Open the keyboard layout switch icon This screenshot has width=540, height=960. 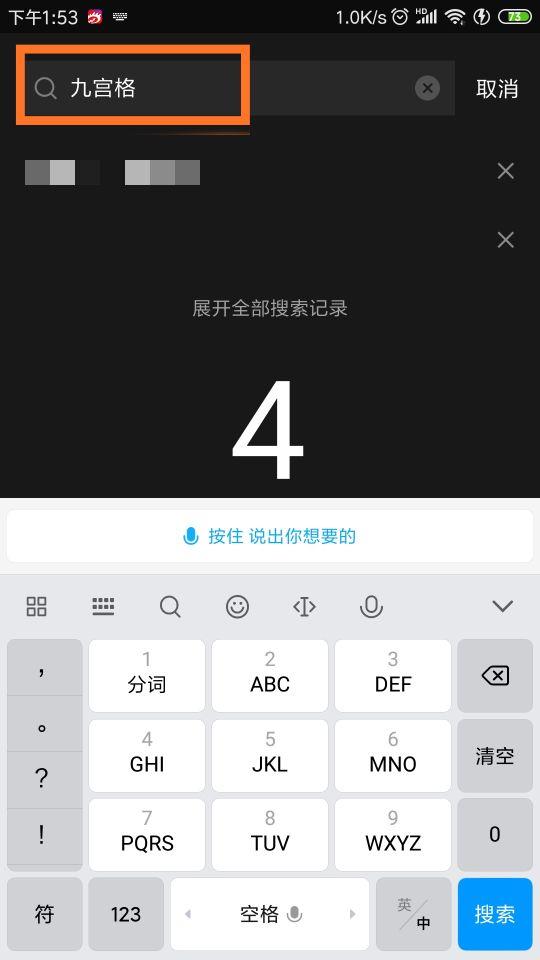click(103, 607)
